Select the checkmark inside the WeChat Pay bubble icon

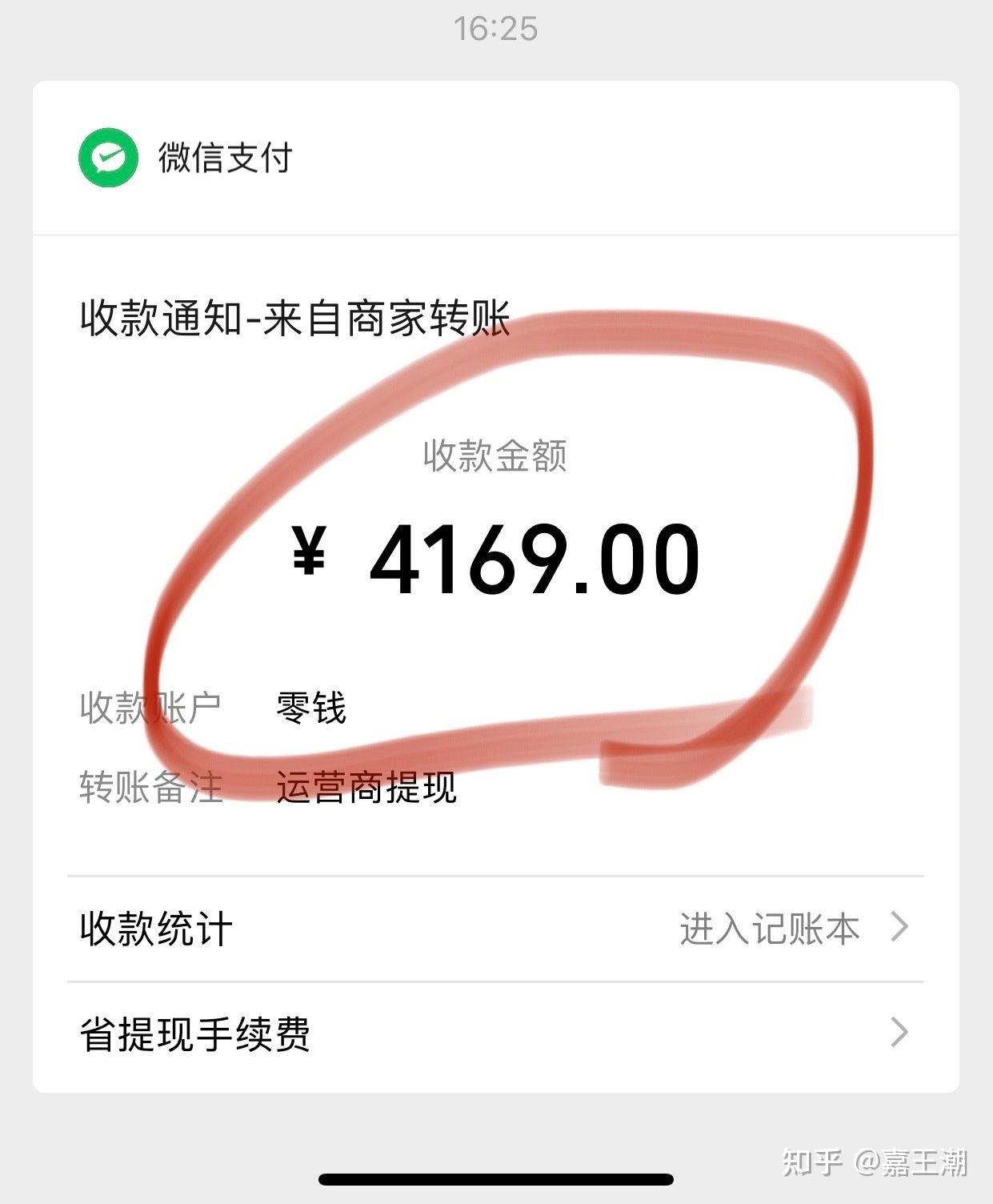click(x=108, y=155)
